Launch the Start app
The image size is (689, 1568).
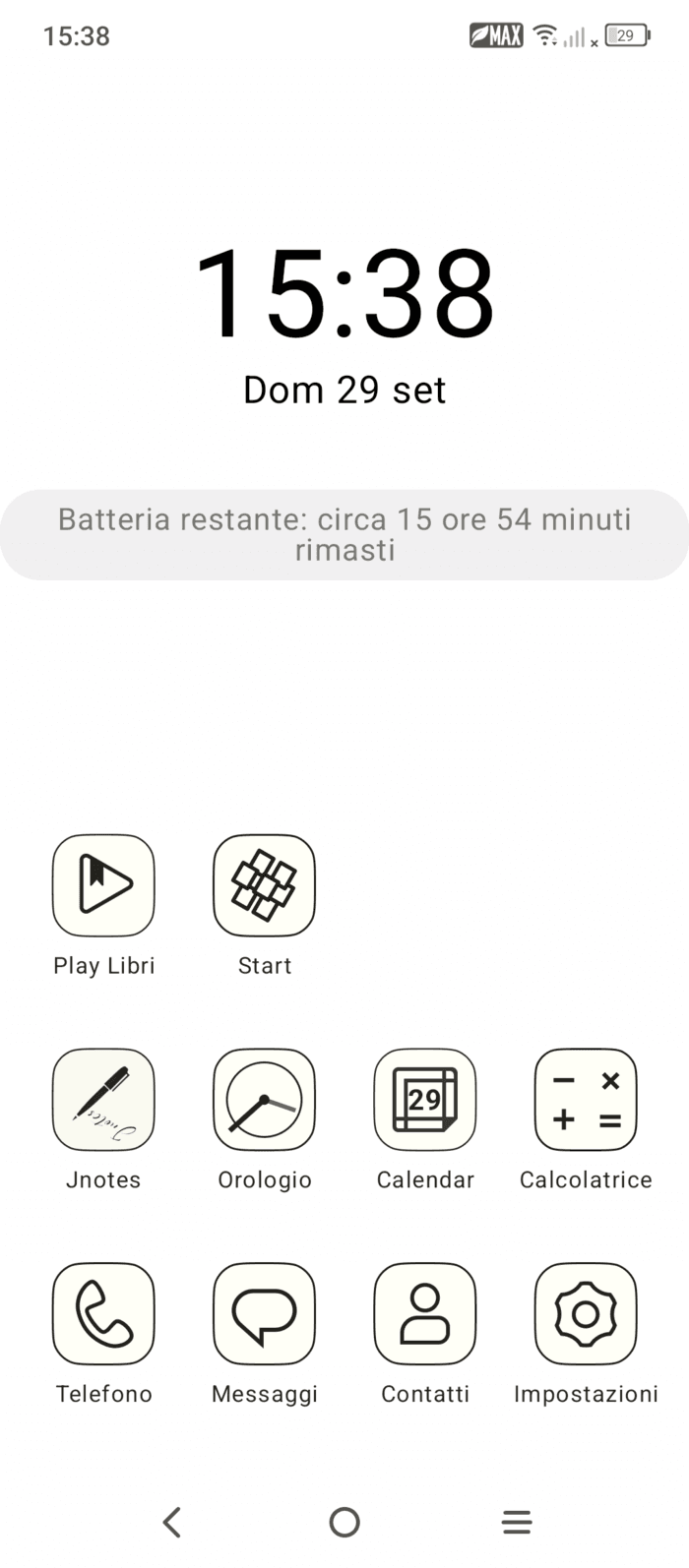(264, 885)
